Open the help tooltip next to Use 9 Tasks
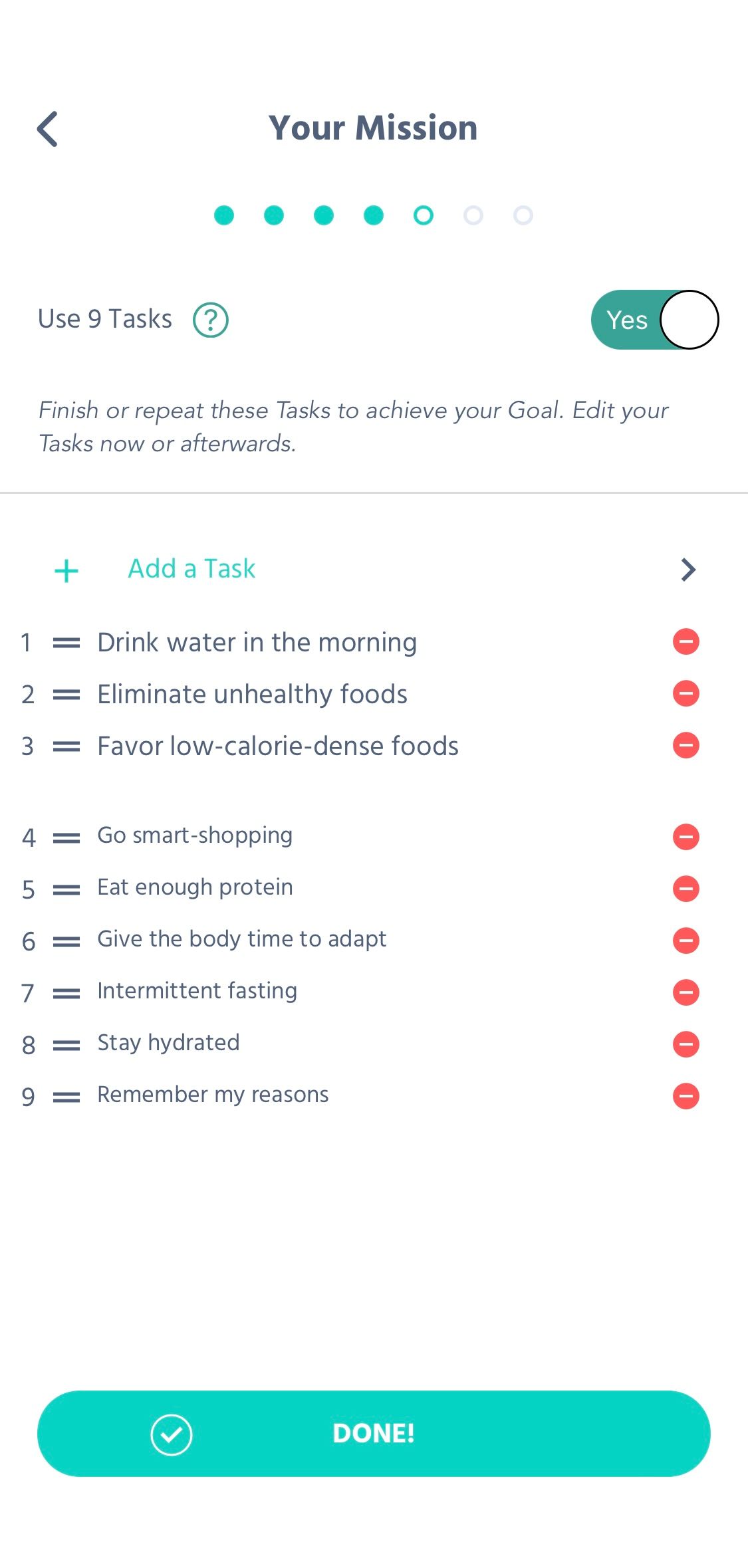This screenshot has width=748, height=1568. [209, 320]
